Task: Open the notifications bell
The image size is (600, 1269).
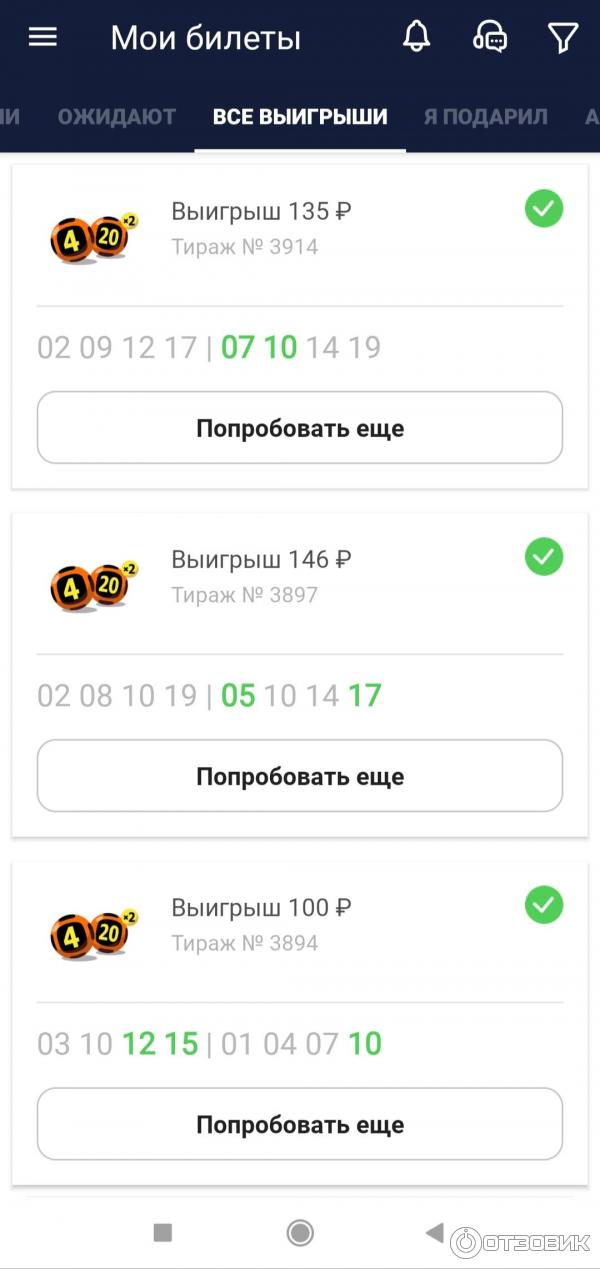Action: coord(416,38)
